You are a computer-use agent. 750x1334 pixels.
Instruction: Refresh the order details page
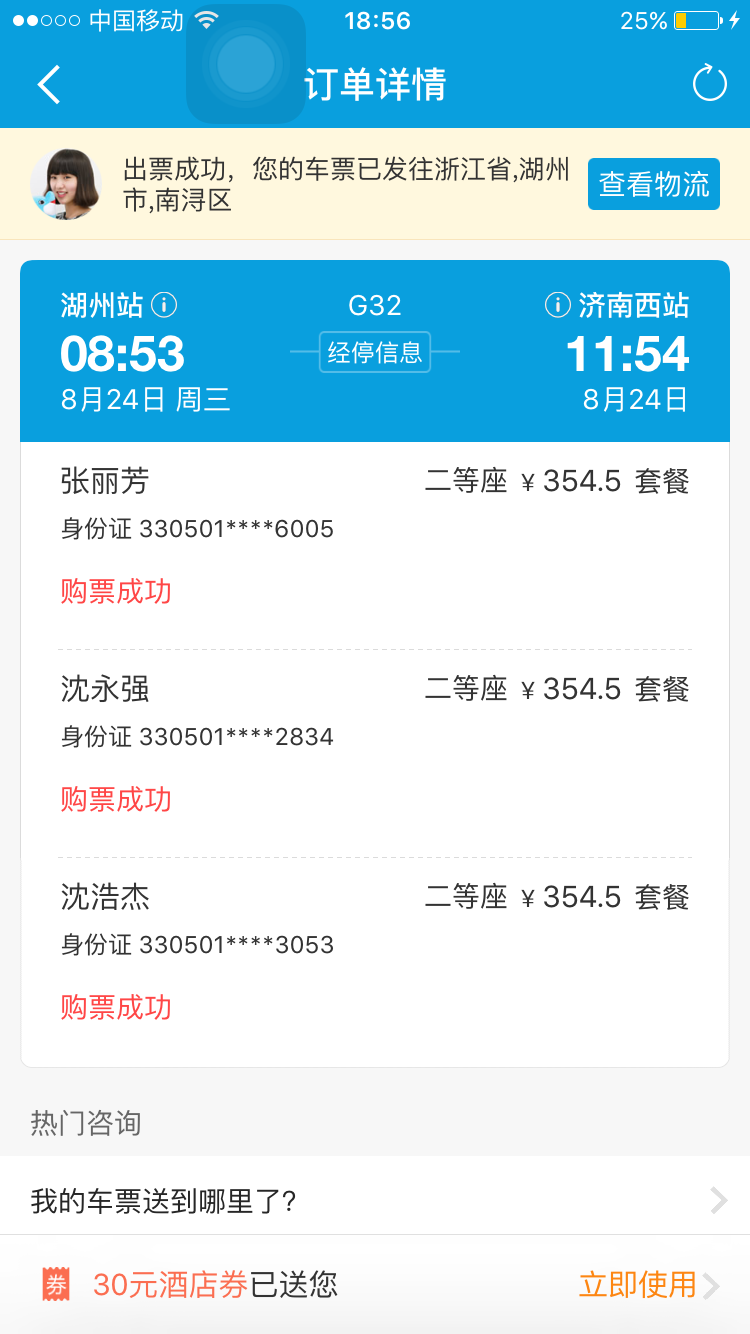click(x=710, y=85)
